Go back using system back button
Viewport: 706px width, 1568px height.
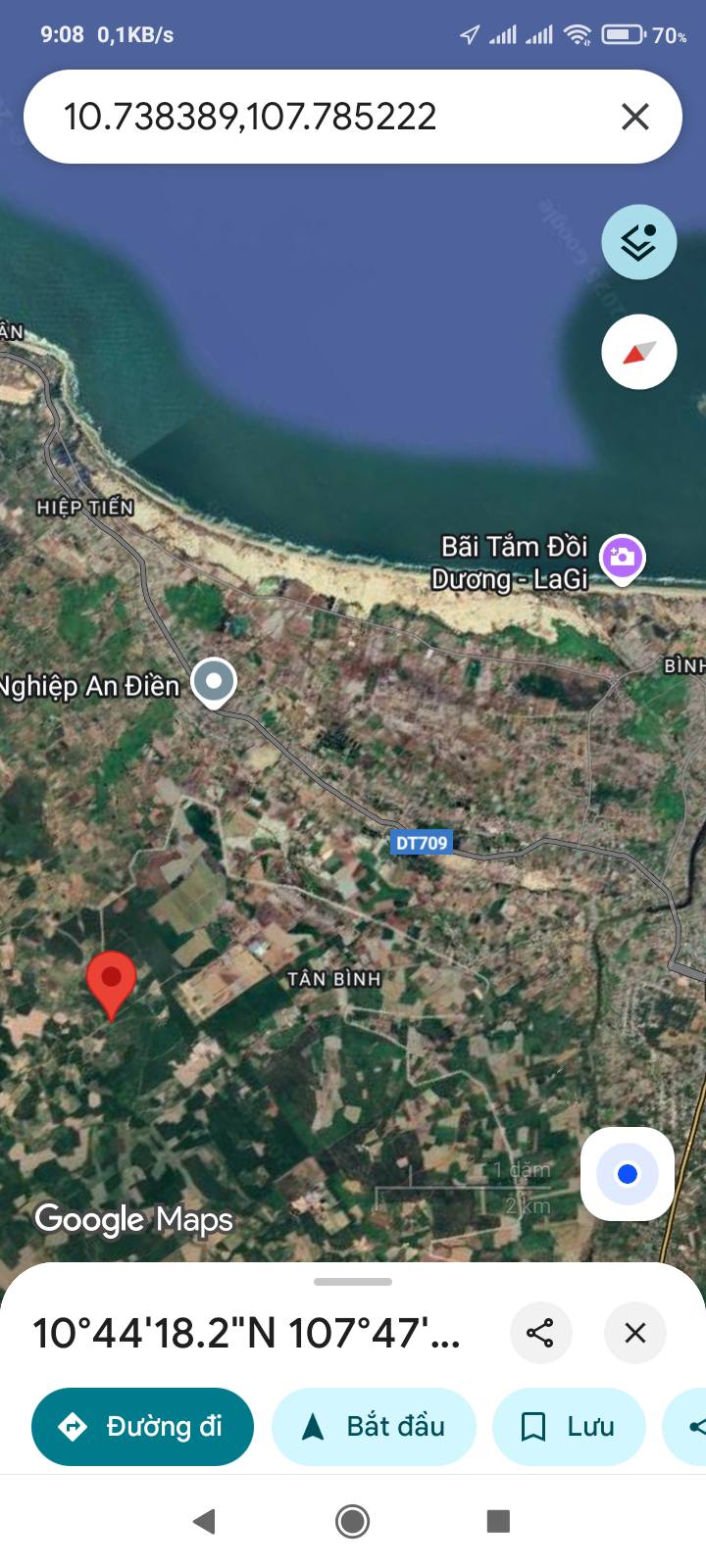(204, 1521)
